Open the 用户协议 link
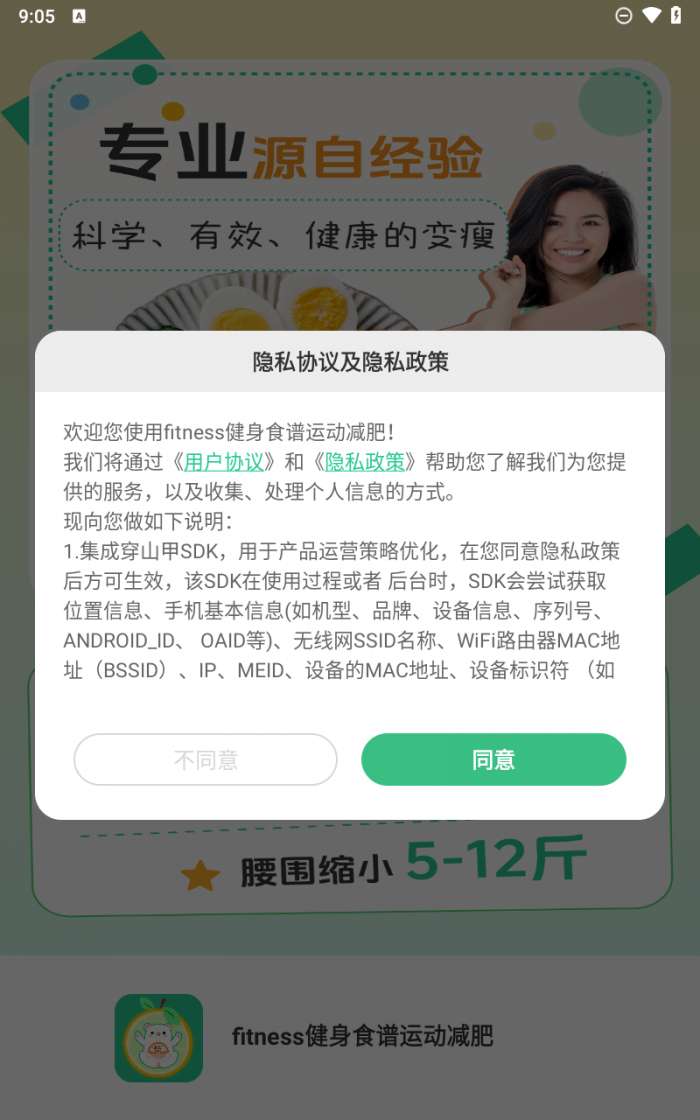Screen dimensions: 700x1120 (x=223, y=462)
